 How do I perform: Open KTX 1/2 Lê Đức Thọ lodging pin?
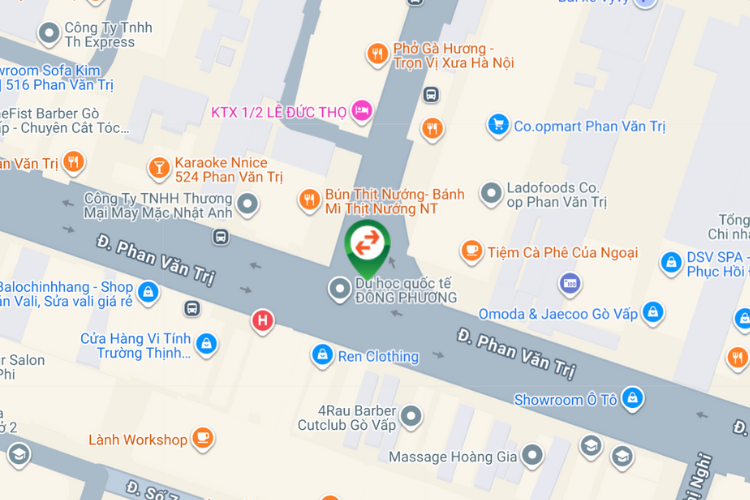(362, 111)
